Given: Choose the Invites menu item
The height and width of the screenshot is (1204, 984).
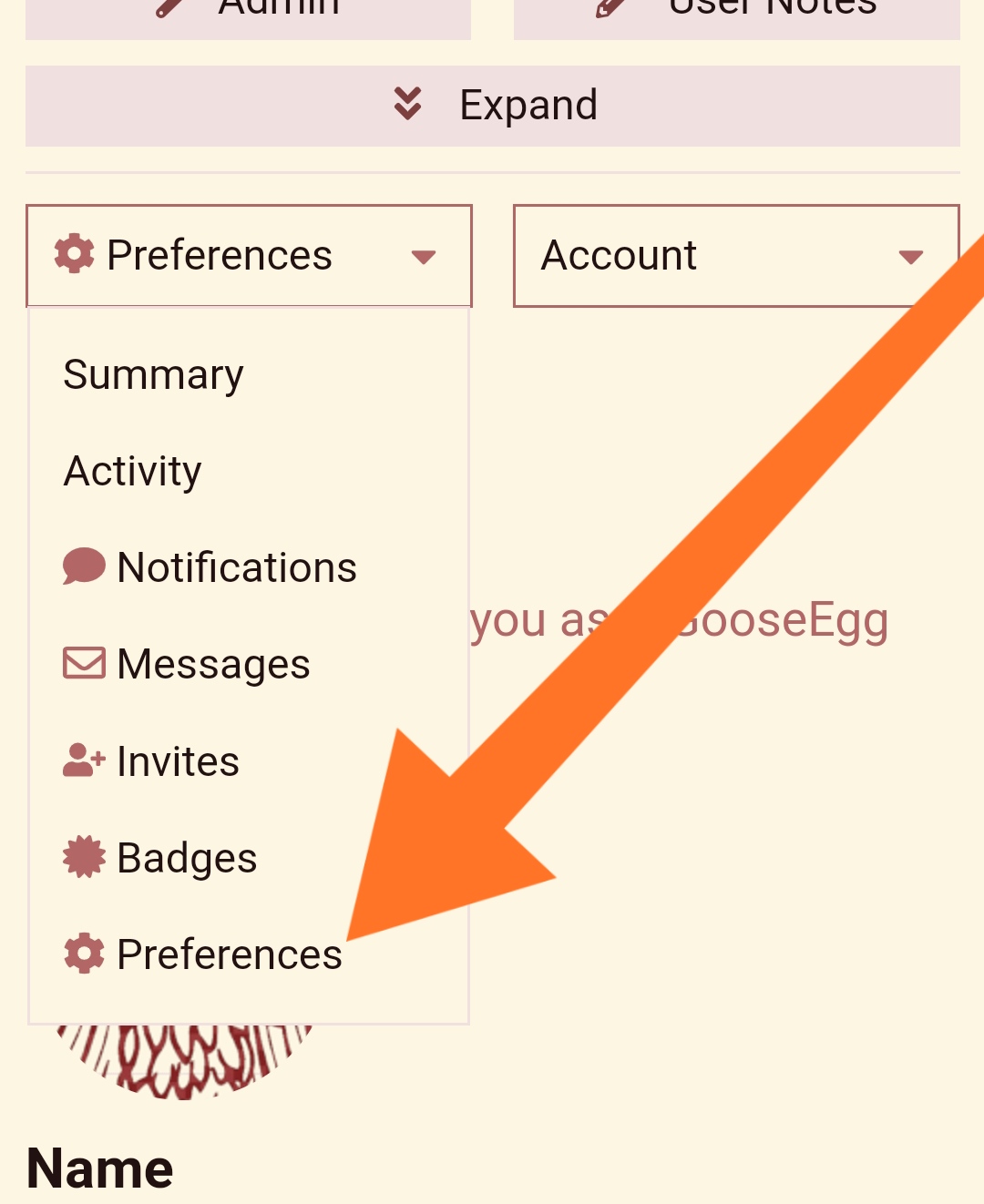Looking at the screenshot, I should (x=152, y=761).
